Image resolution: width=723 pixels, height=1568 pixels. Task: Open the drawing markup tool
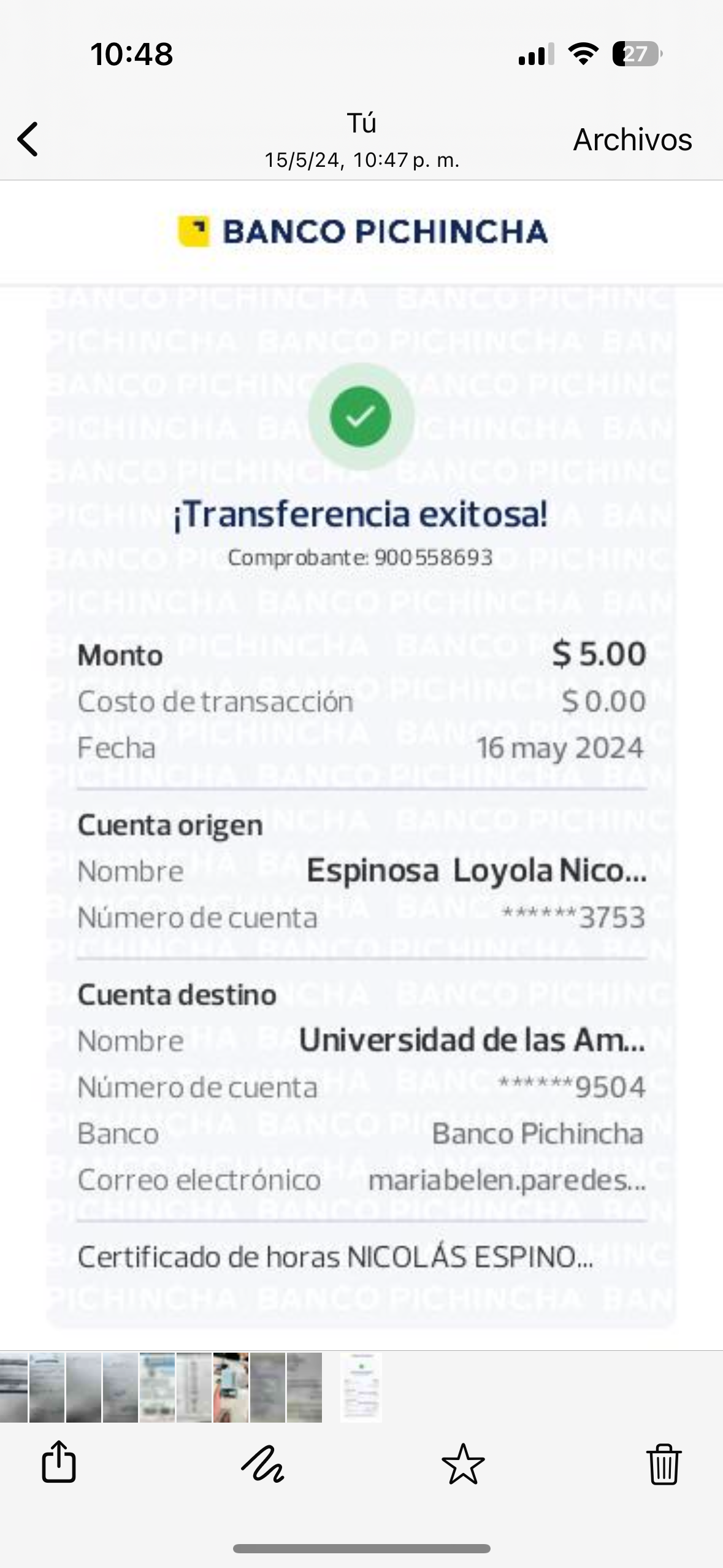[262, 1464]
